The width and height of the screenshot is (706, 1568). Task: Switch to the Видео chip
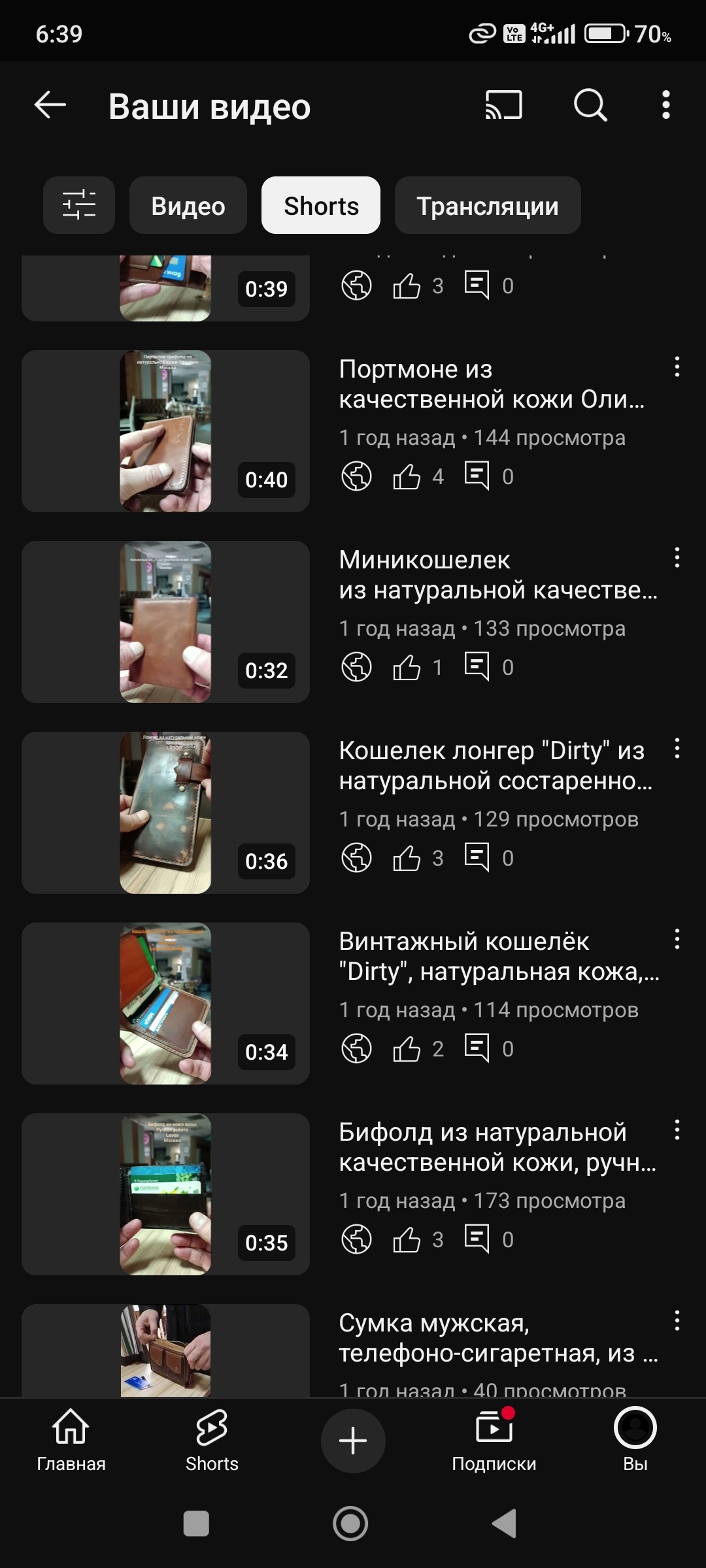point(188,205)
